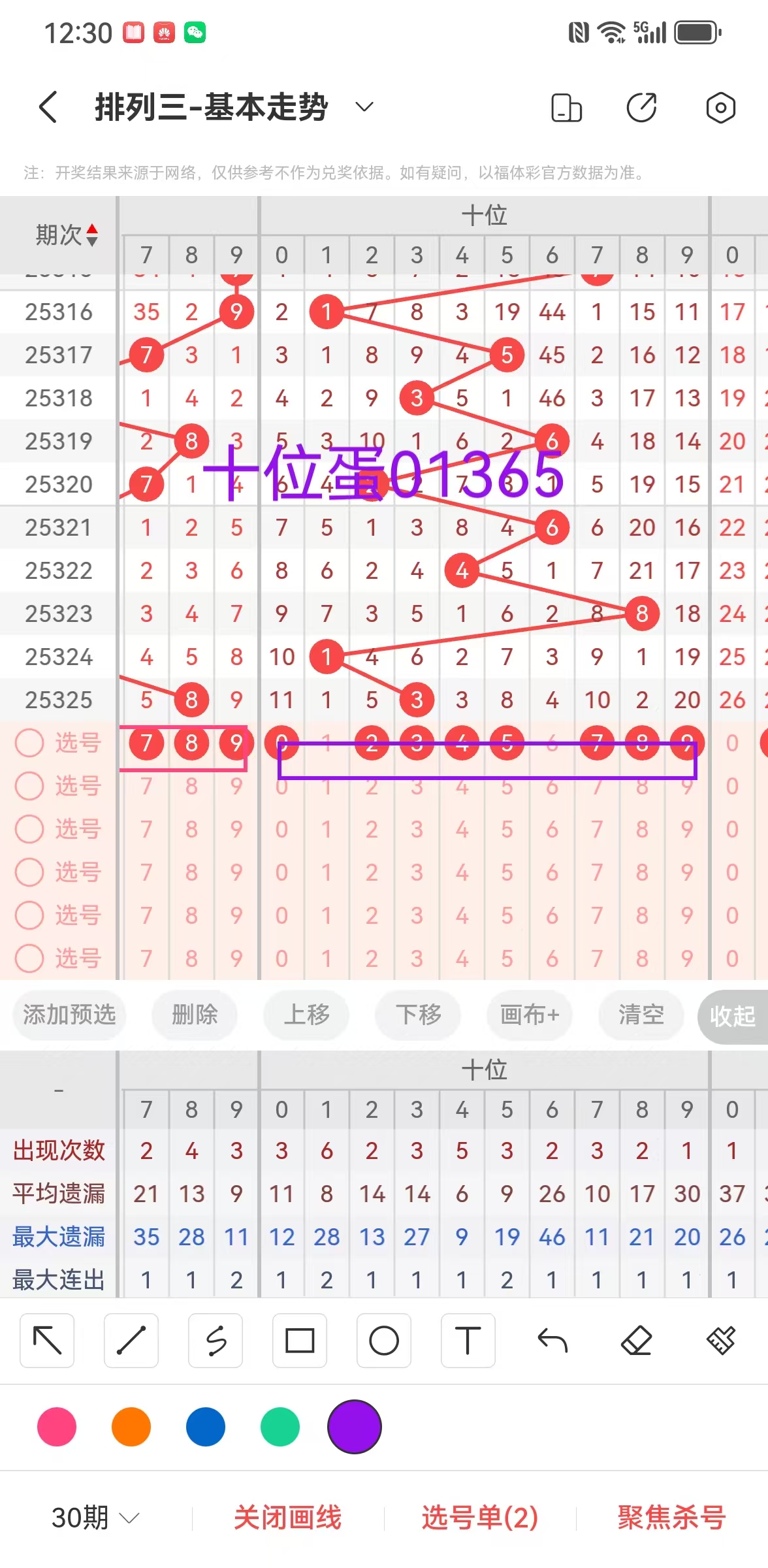Undo the last drawing action
Viewport: 768px width, 1568px height.
(x=552, y=1341)
